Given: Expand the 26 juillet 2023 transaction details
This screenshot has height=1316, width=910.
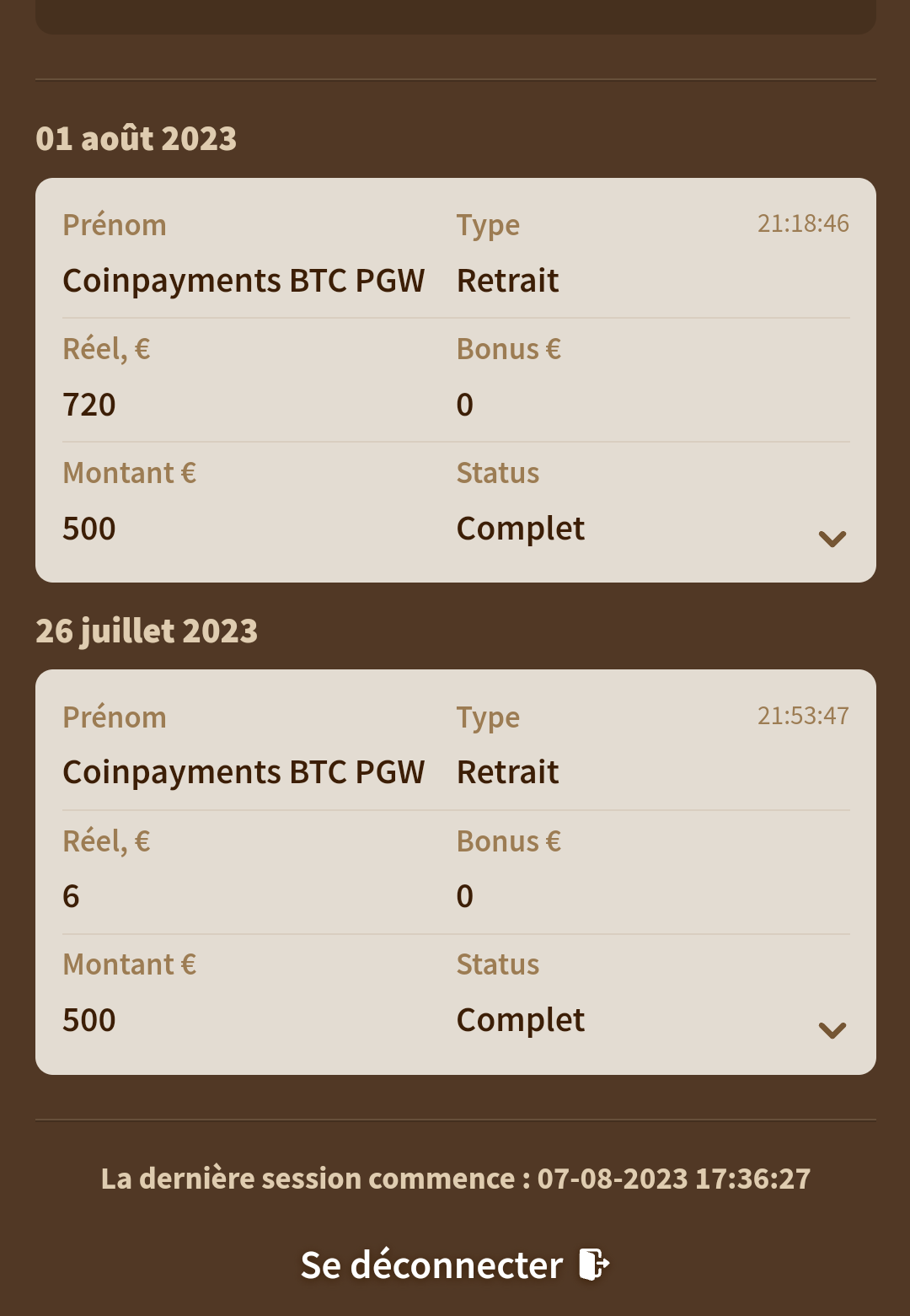Looking at the screenshot, I should coord(832,1030).
